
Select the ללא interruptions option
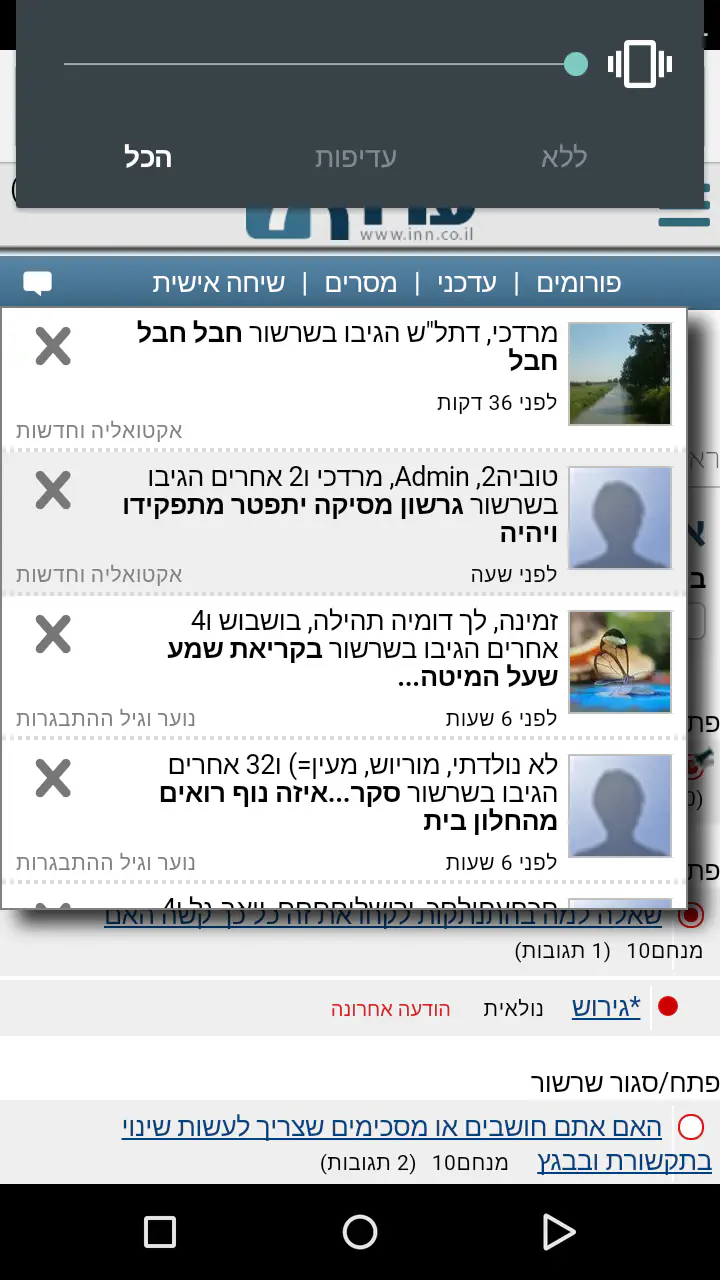[564, 157]
